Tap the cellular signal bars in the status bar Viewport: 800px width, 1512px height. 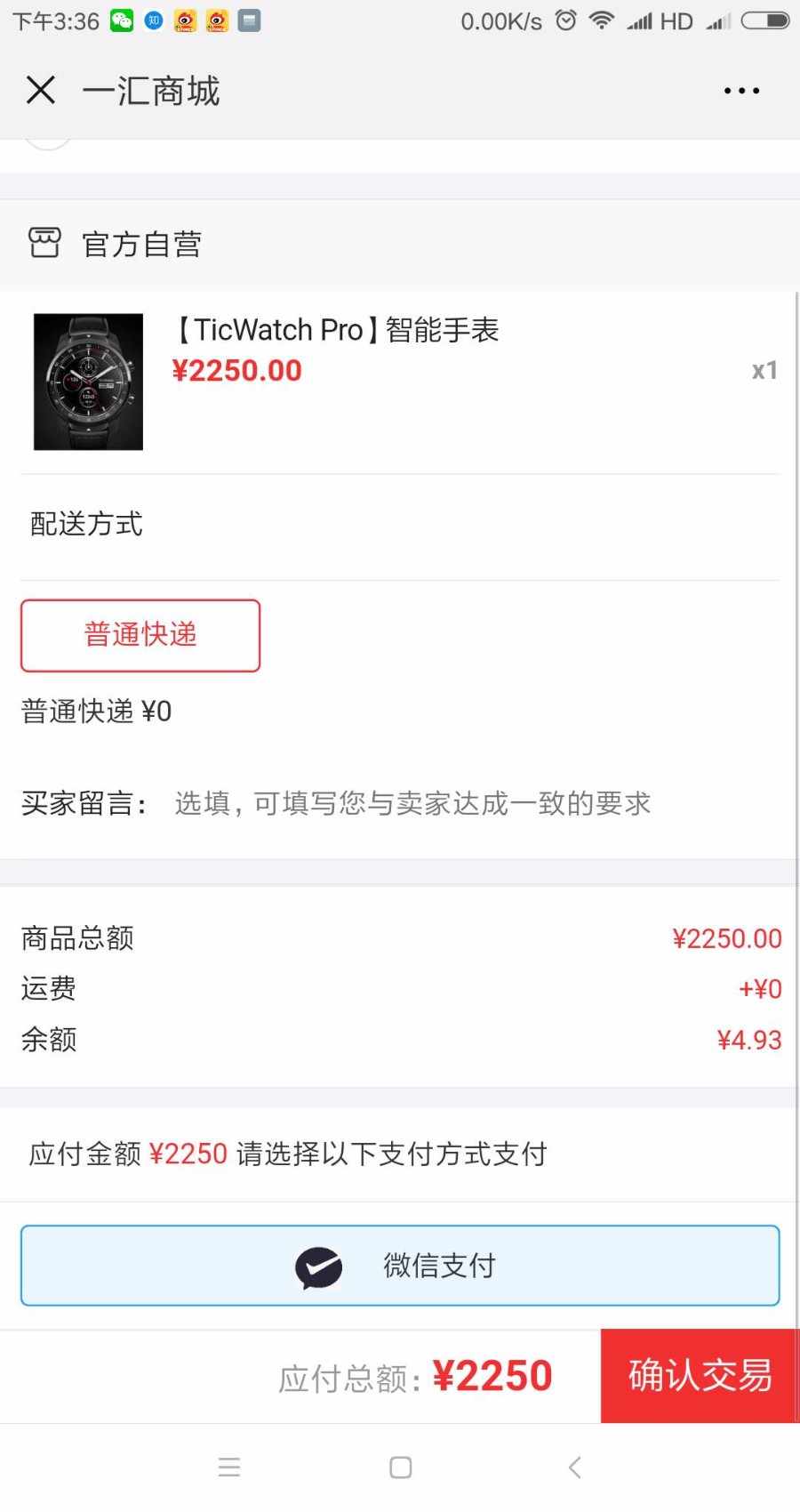coord(639,20)
